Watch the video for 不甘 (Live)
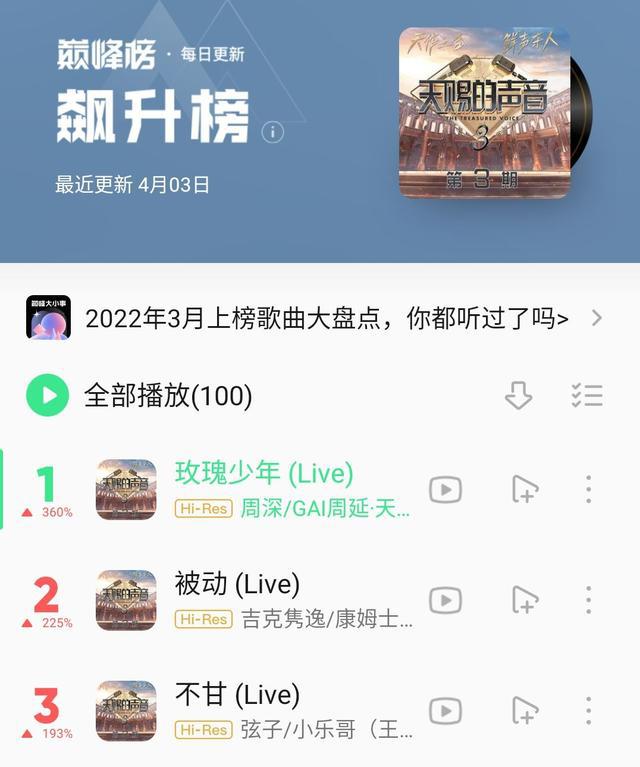 click(x=445, y=711)
